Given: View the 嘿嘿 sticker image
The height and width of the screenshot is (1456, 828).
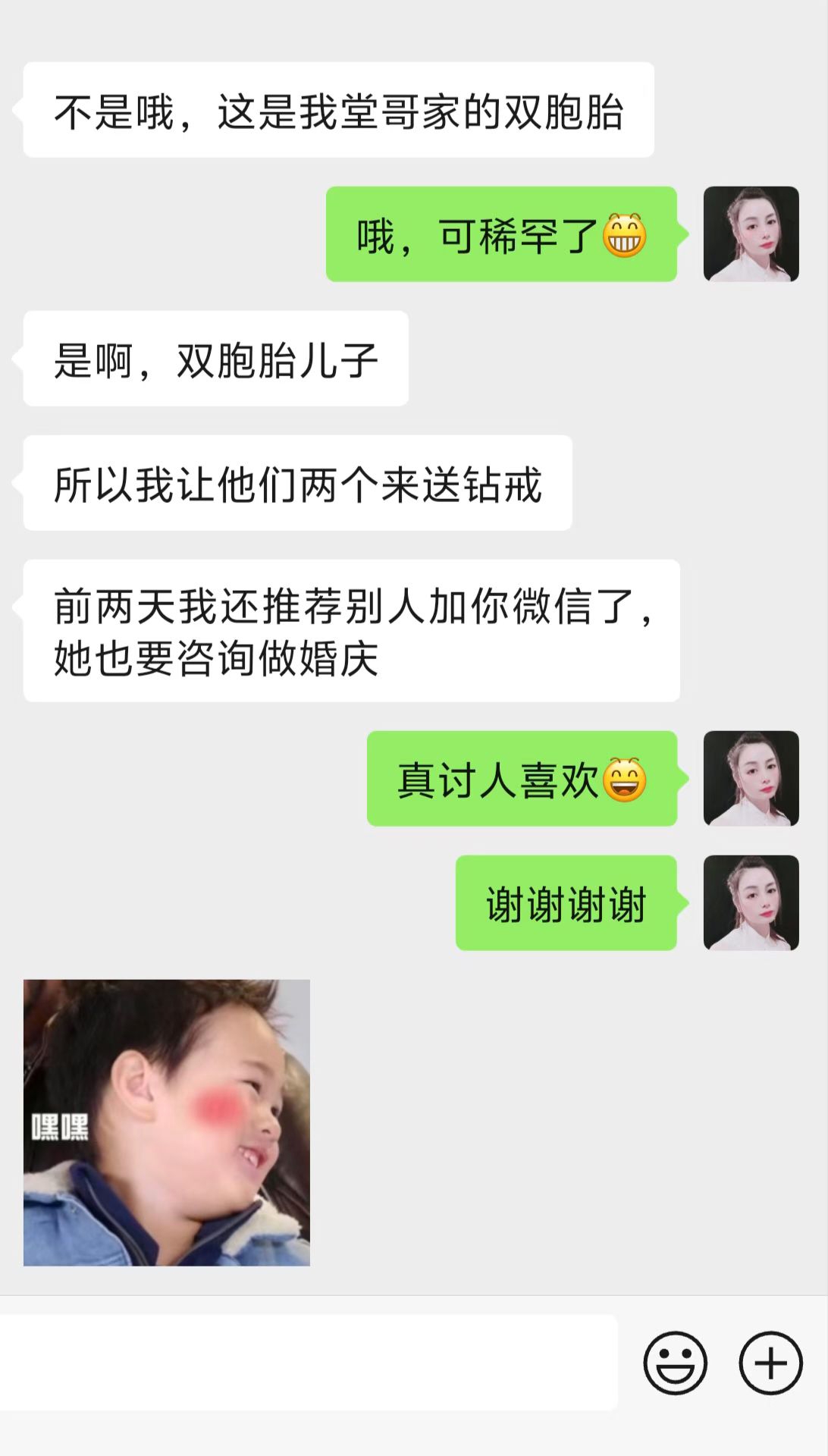Looking at the screenshot, I should tap(167, 1122).
